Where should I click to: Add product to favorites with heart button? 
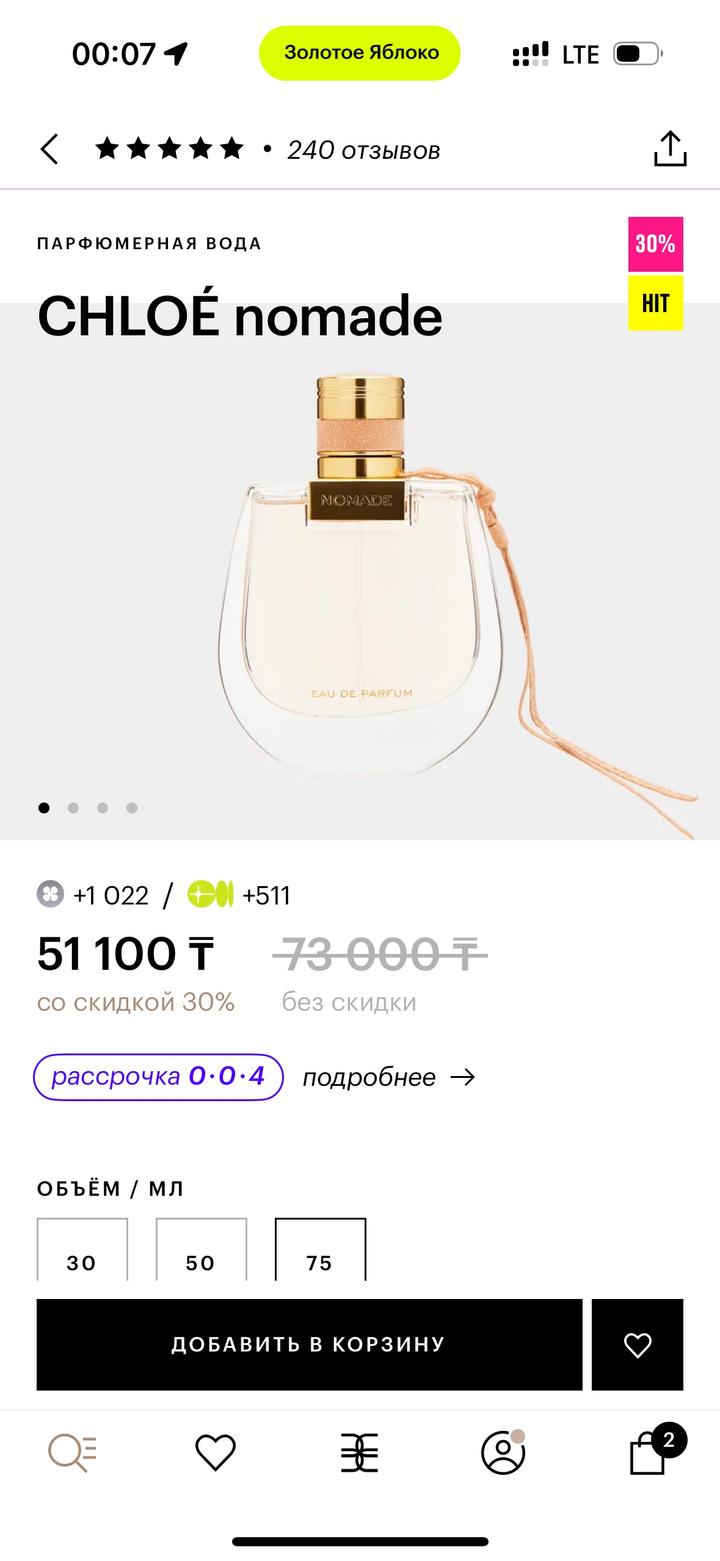[637, 1344]
